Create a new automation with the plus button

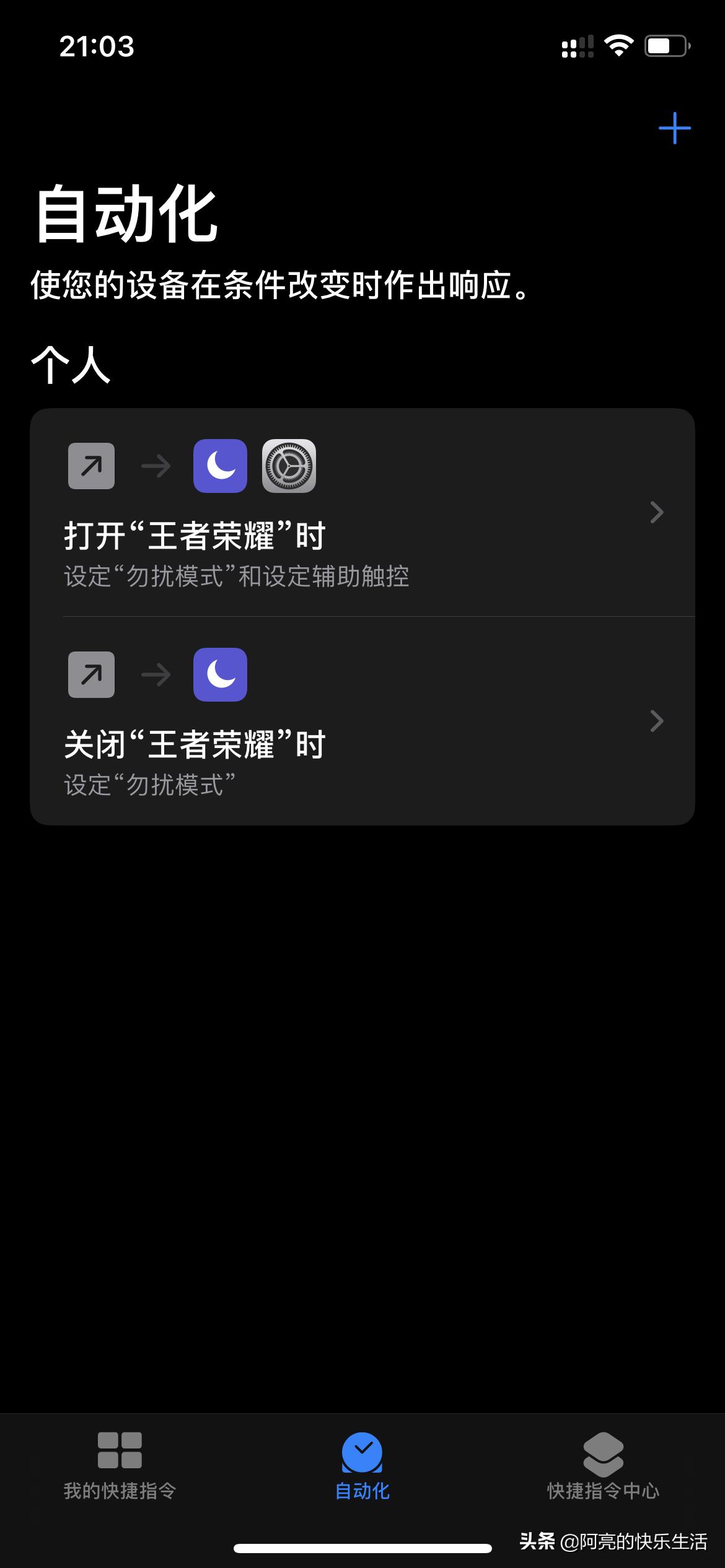[x=675, y=127]
